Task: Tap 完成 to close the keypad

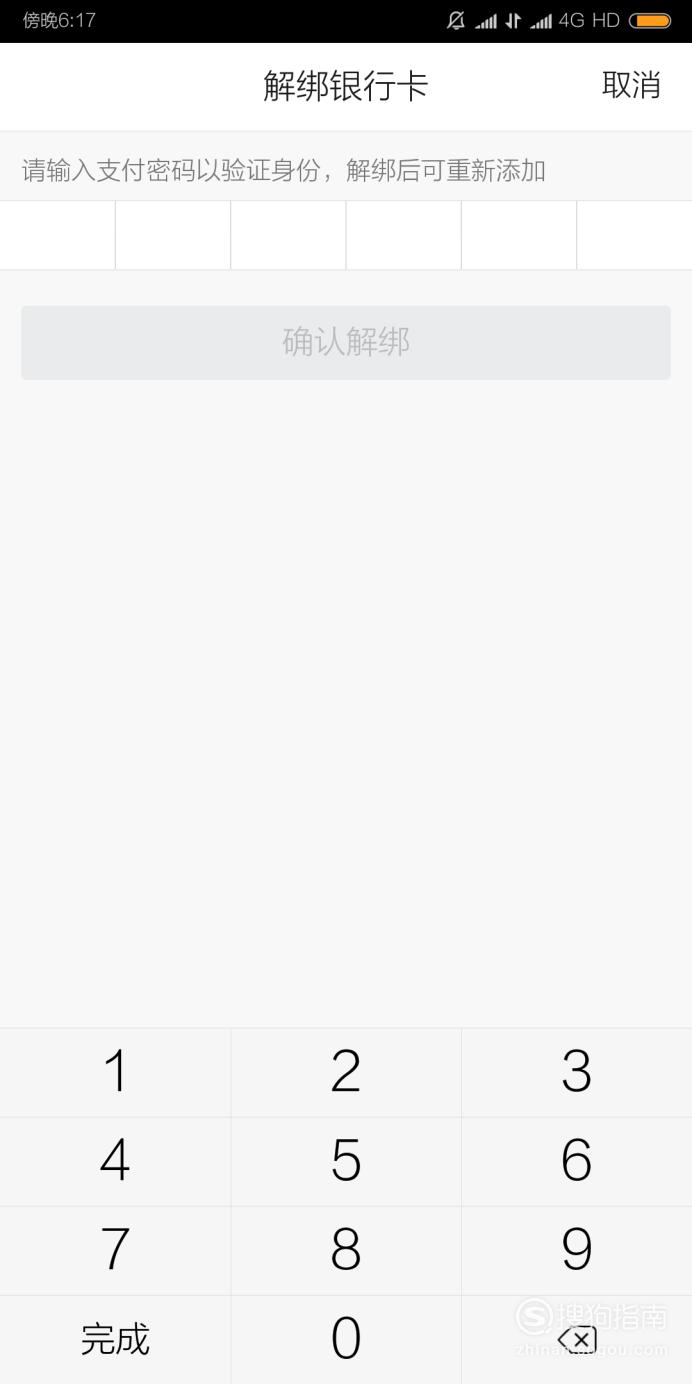Action: tap(115, 1339)
